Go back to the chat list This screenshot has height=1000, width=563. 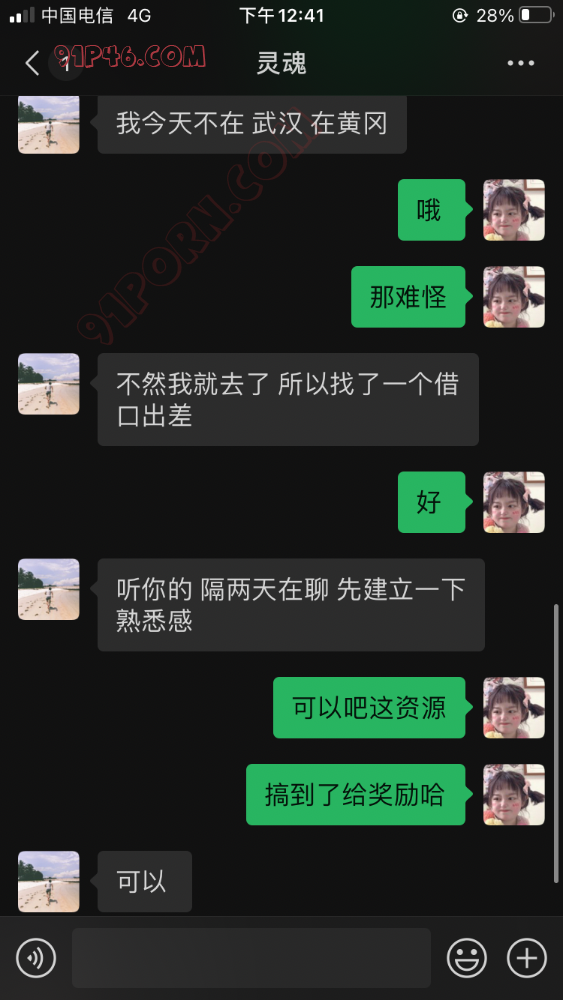click(32, 63)
